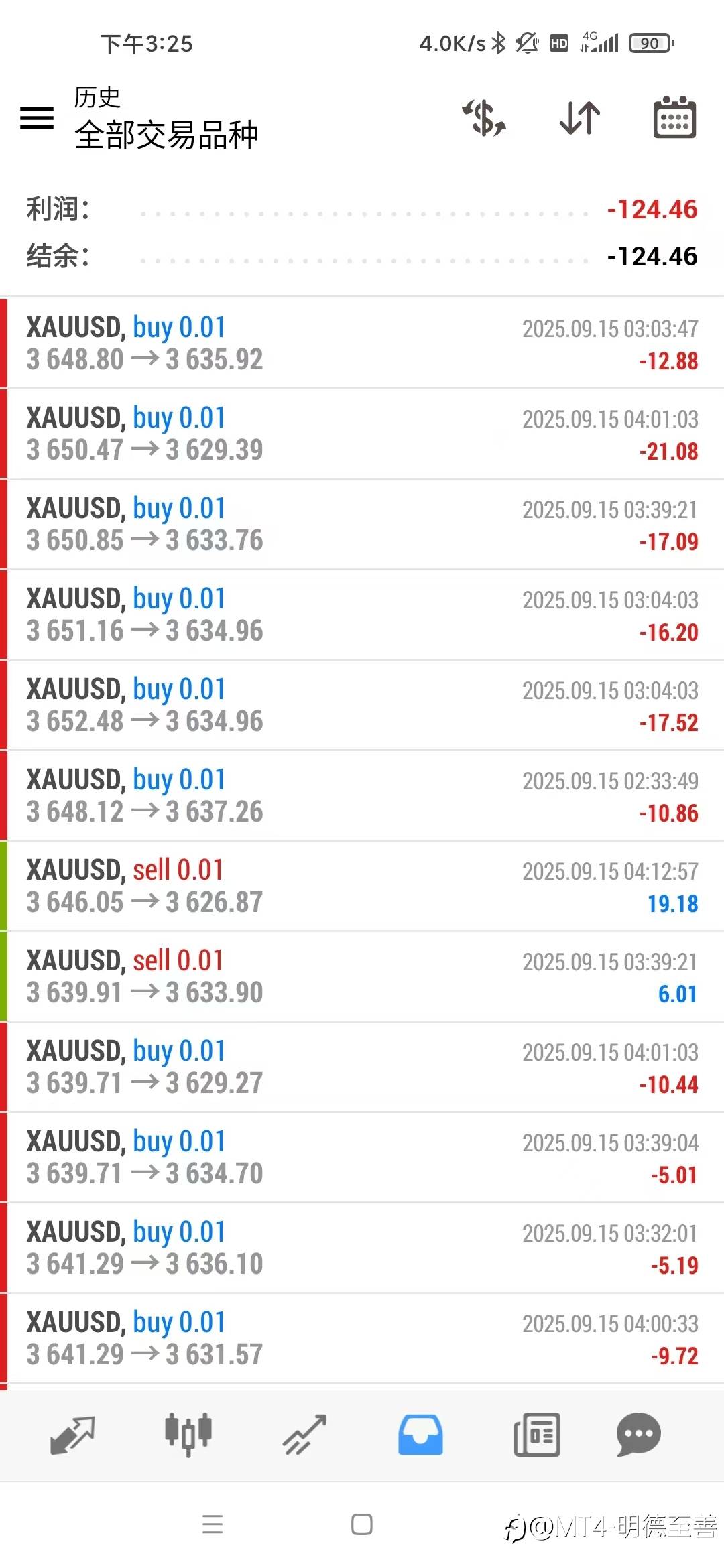The width and height of the screenshot is (724, 1568).
Task: Open the system recent apps button
Action: tap(213, 1524)
